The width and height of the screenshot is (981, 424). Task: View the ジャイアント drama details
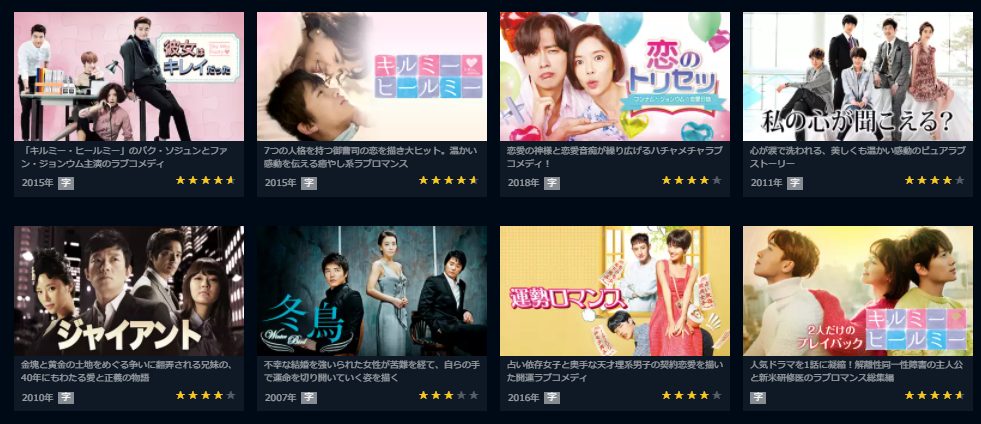[x=129, y=291]
